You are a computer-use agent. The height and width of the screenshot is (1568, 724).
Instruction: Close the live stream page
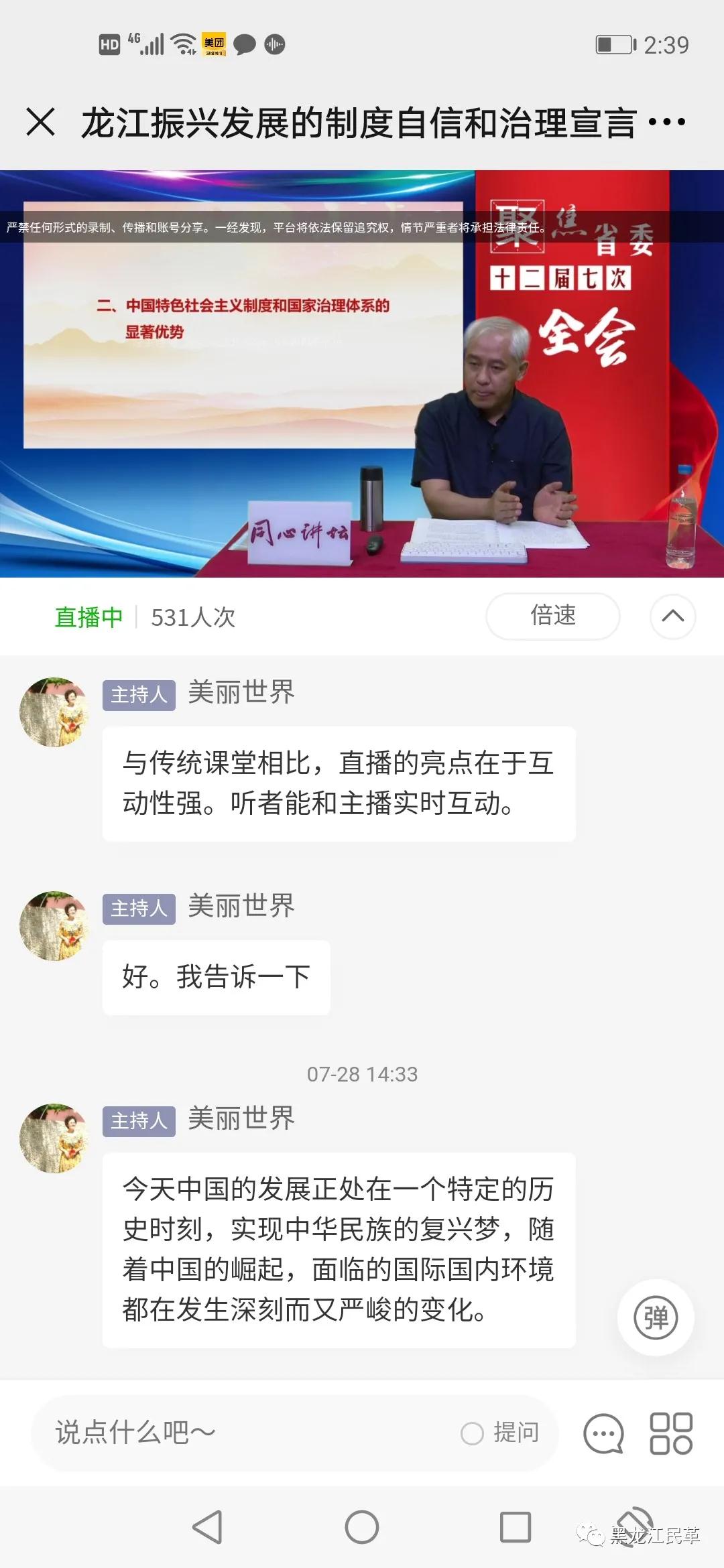pyautogui.click(x=40, y=122)
